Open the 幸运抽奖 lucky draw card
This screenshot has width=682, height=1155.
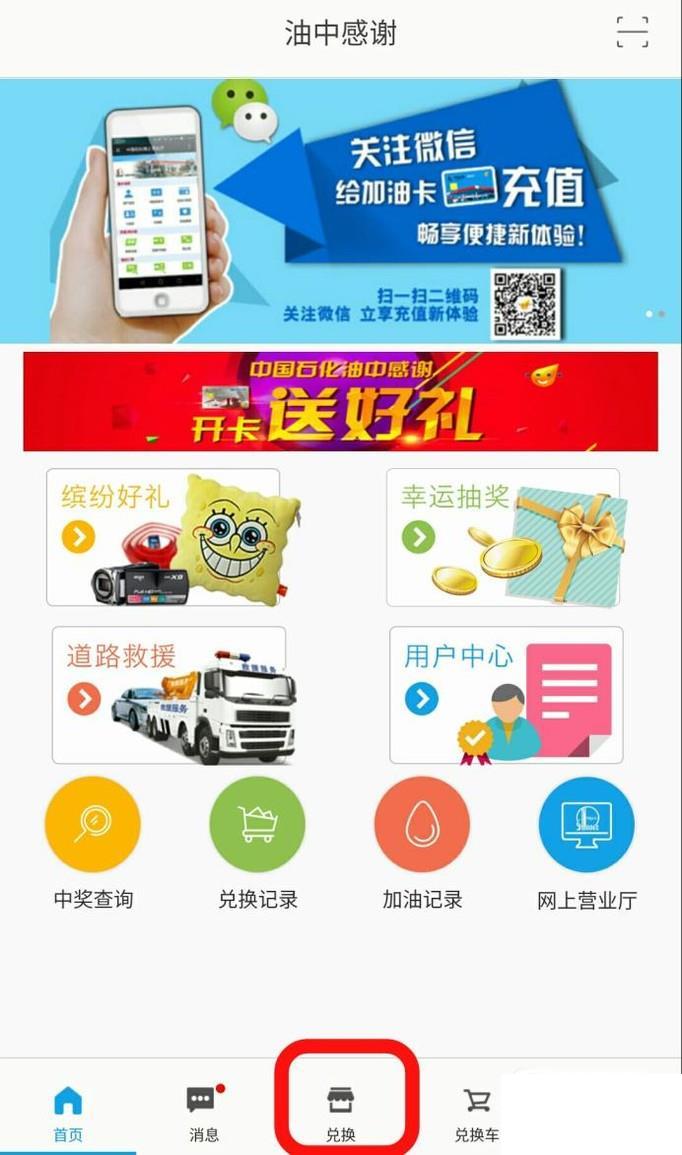click(x=503, y=537)
